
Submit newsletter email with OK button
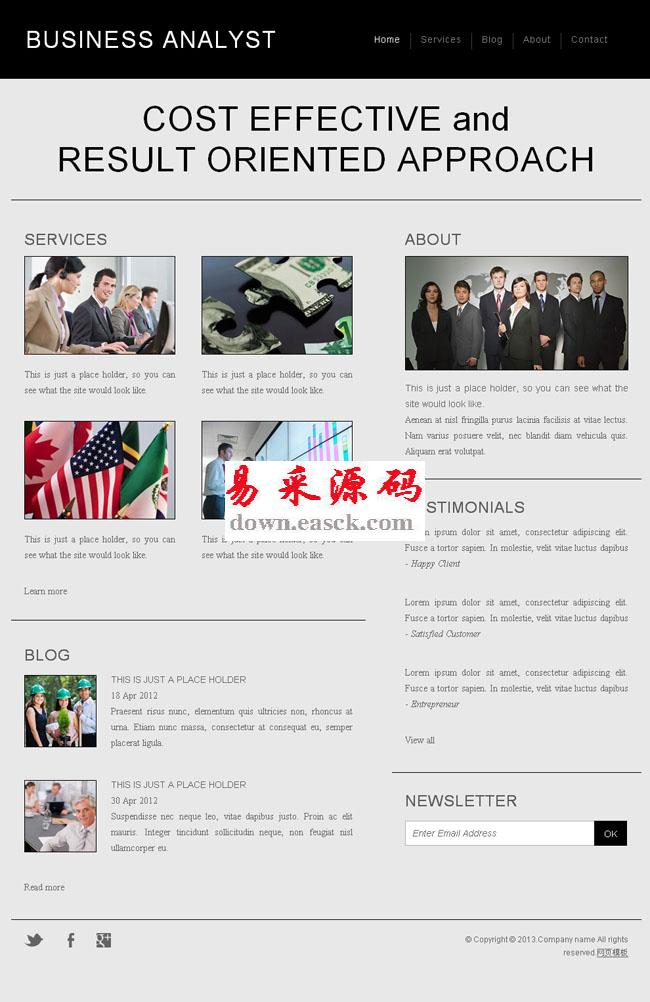[x=610, y=833]
